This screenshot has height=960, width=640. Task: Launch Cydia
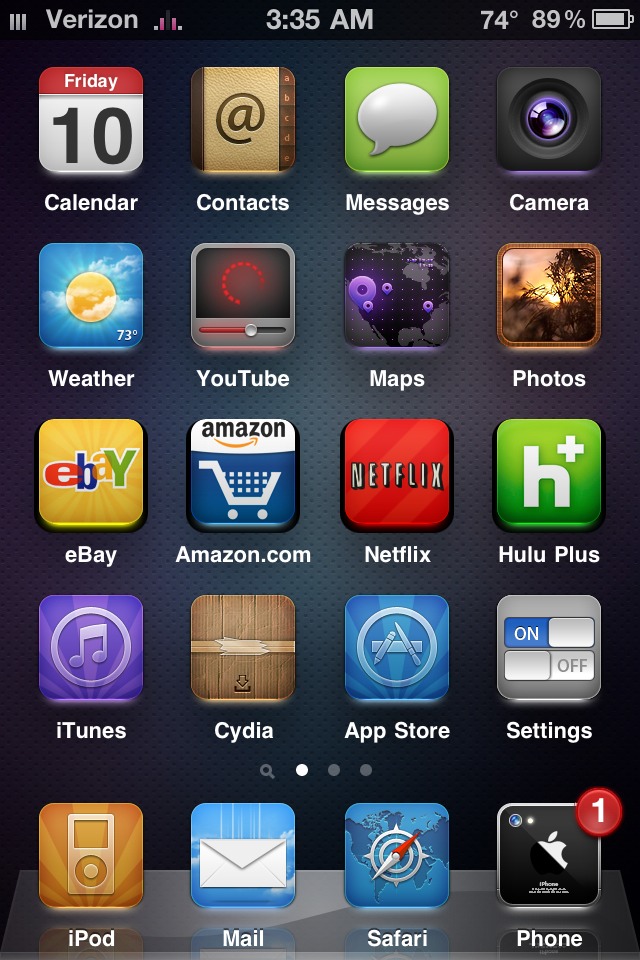243,648
